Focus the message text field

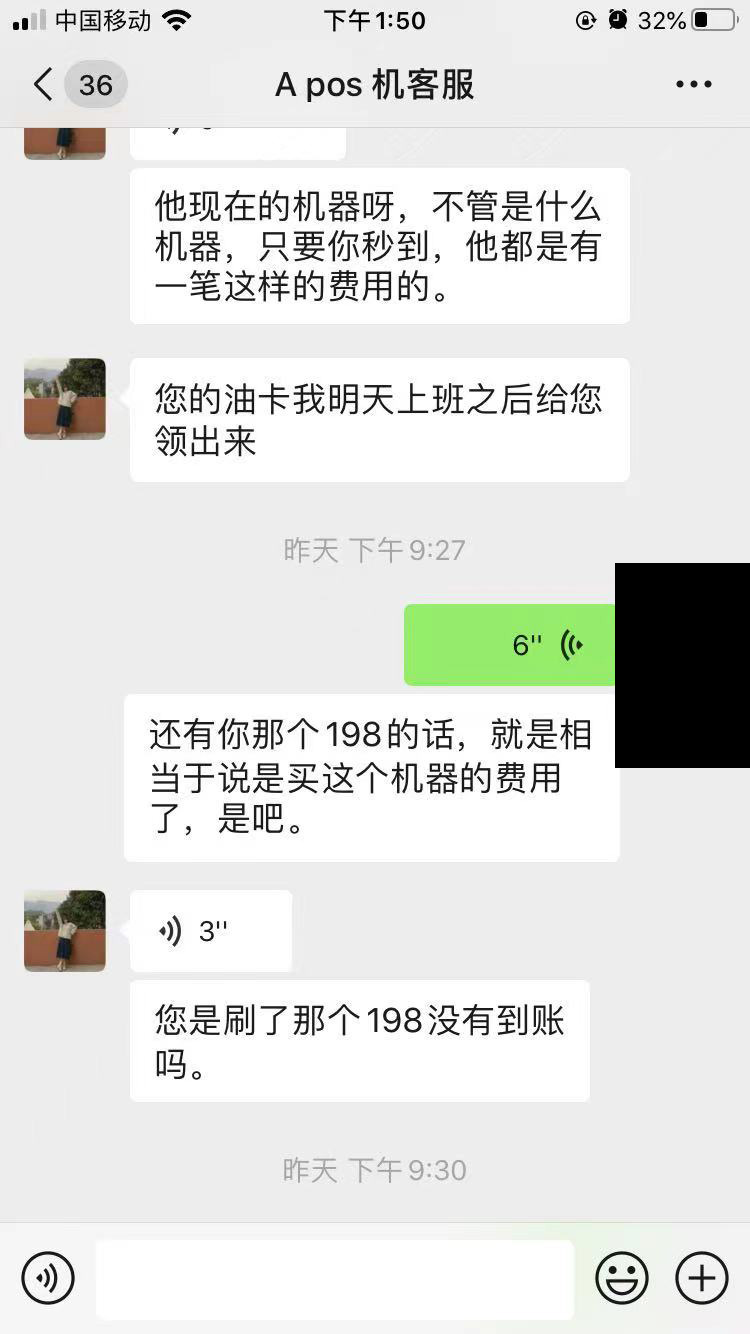335,1279
